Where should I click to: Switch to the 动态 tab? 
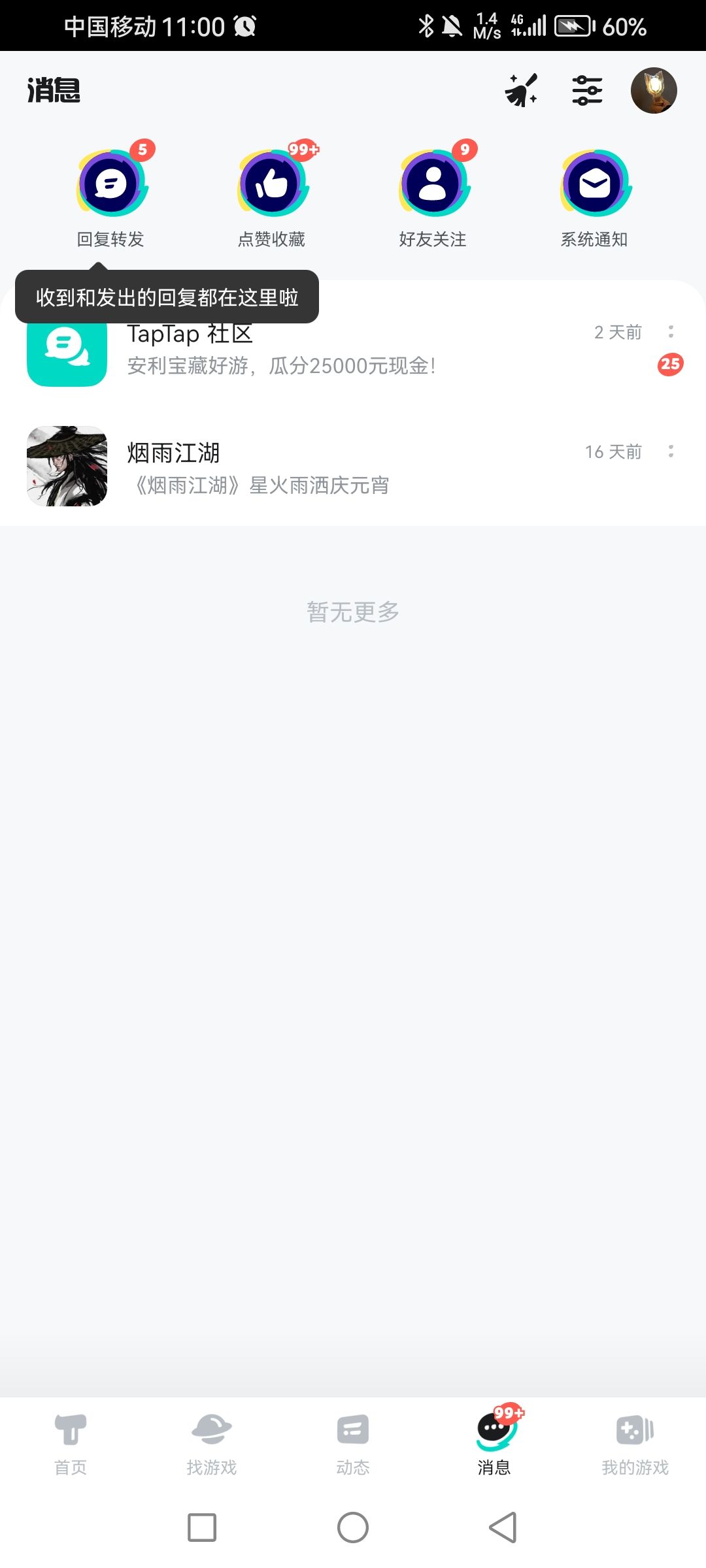click(353, 1445)
